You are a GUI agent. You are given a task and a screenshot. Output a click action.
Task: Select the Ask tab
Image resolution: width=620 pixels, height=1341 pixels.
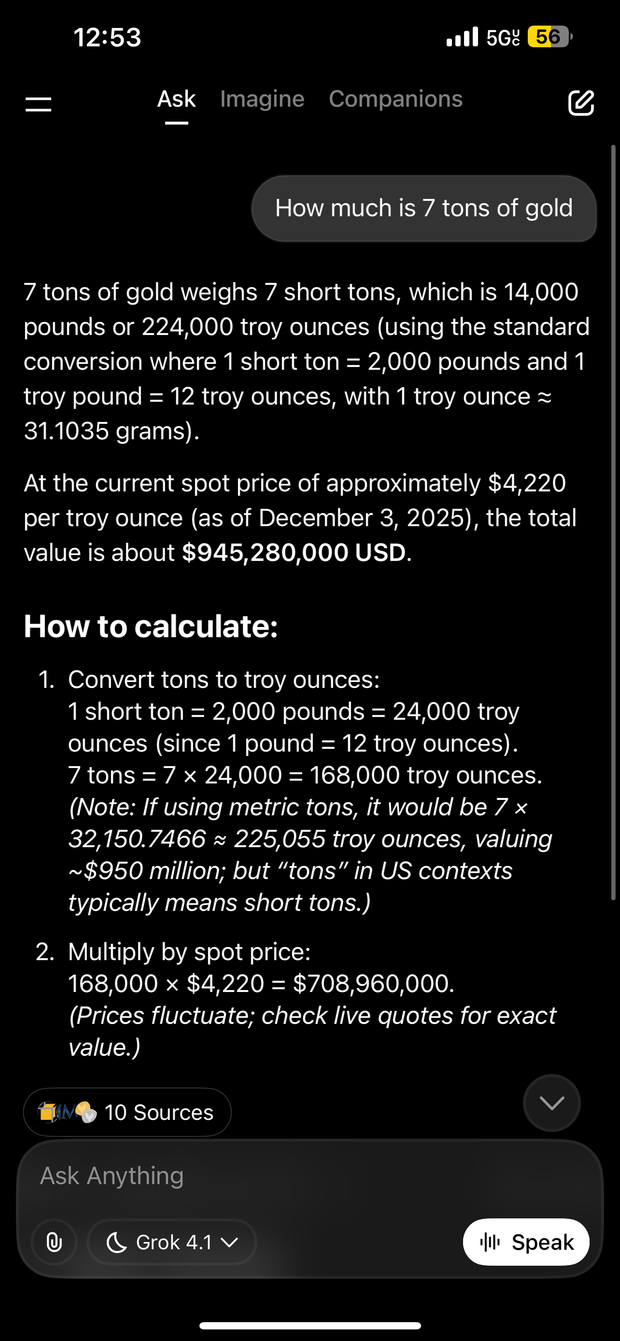click(176, 99)
